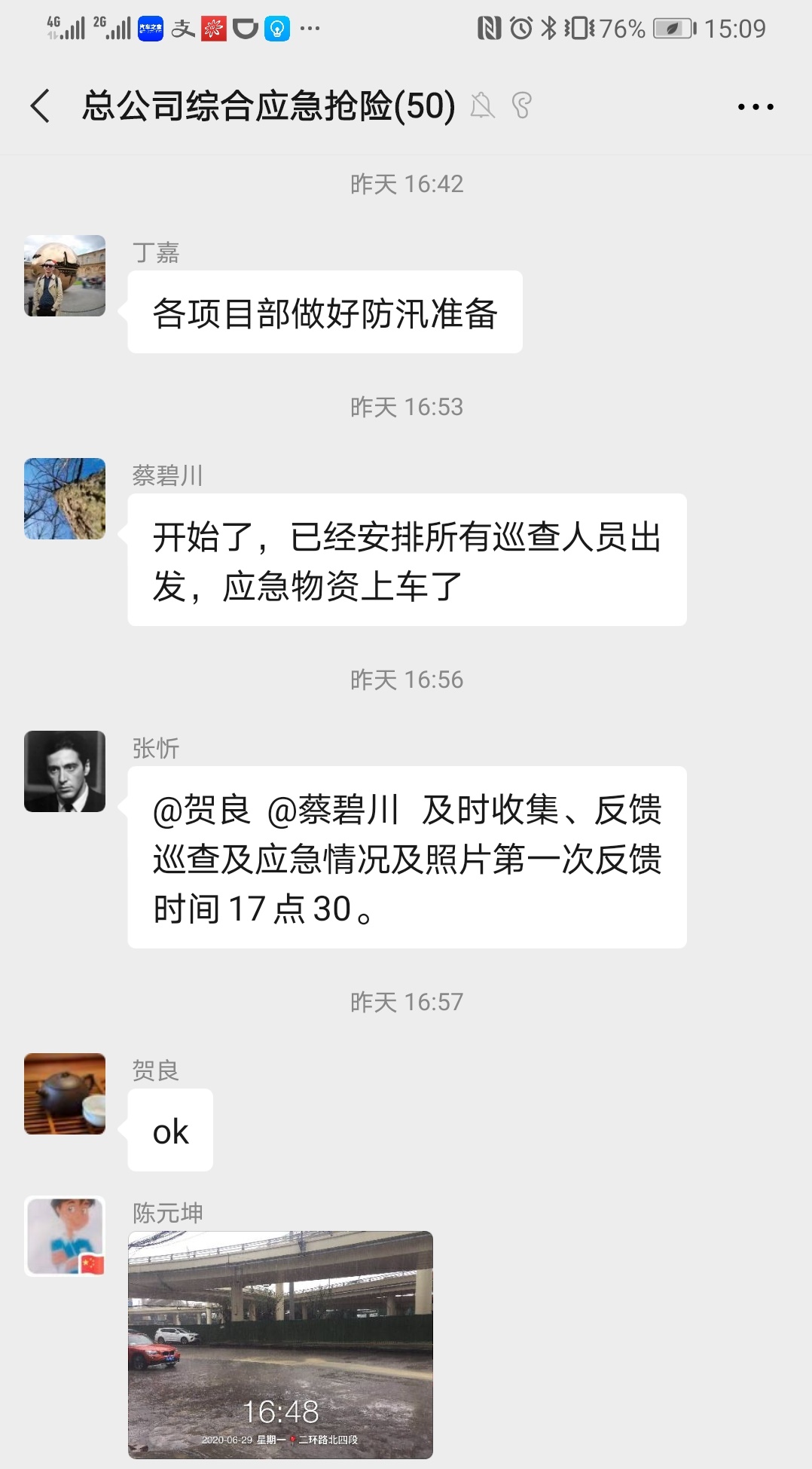This screenshot has height=1469, width=812.
Task: Open 丁嘉's profile avatar
Action: click(65, 276)
